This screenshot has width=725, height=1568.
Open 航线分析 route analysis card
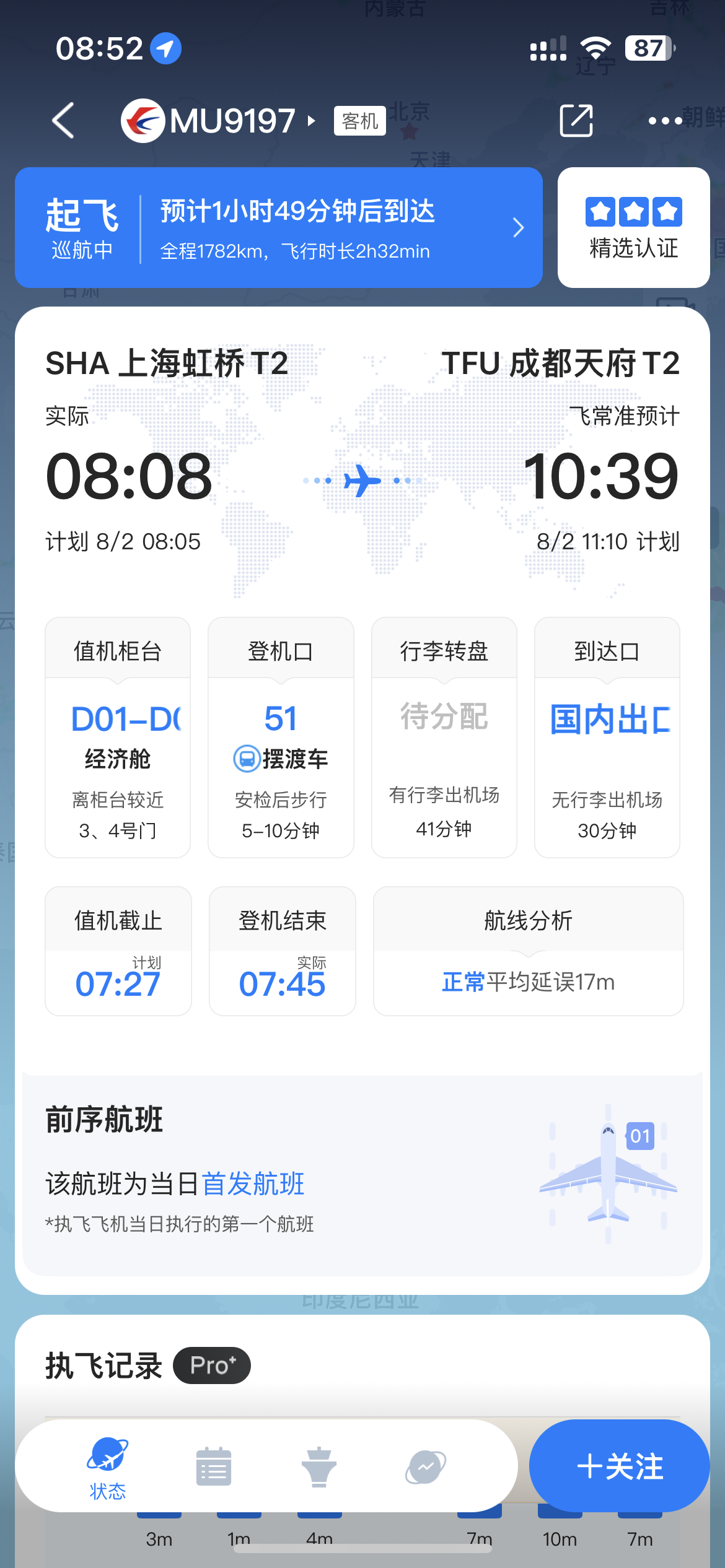(x=528, y=951)
